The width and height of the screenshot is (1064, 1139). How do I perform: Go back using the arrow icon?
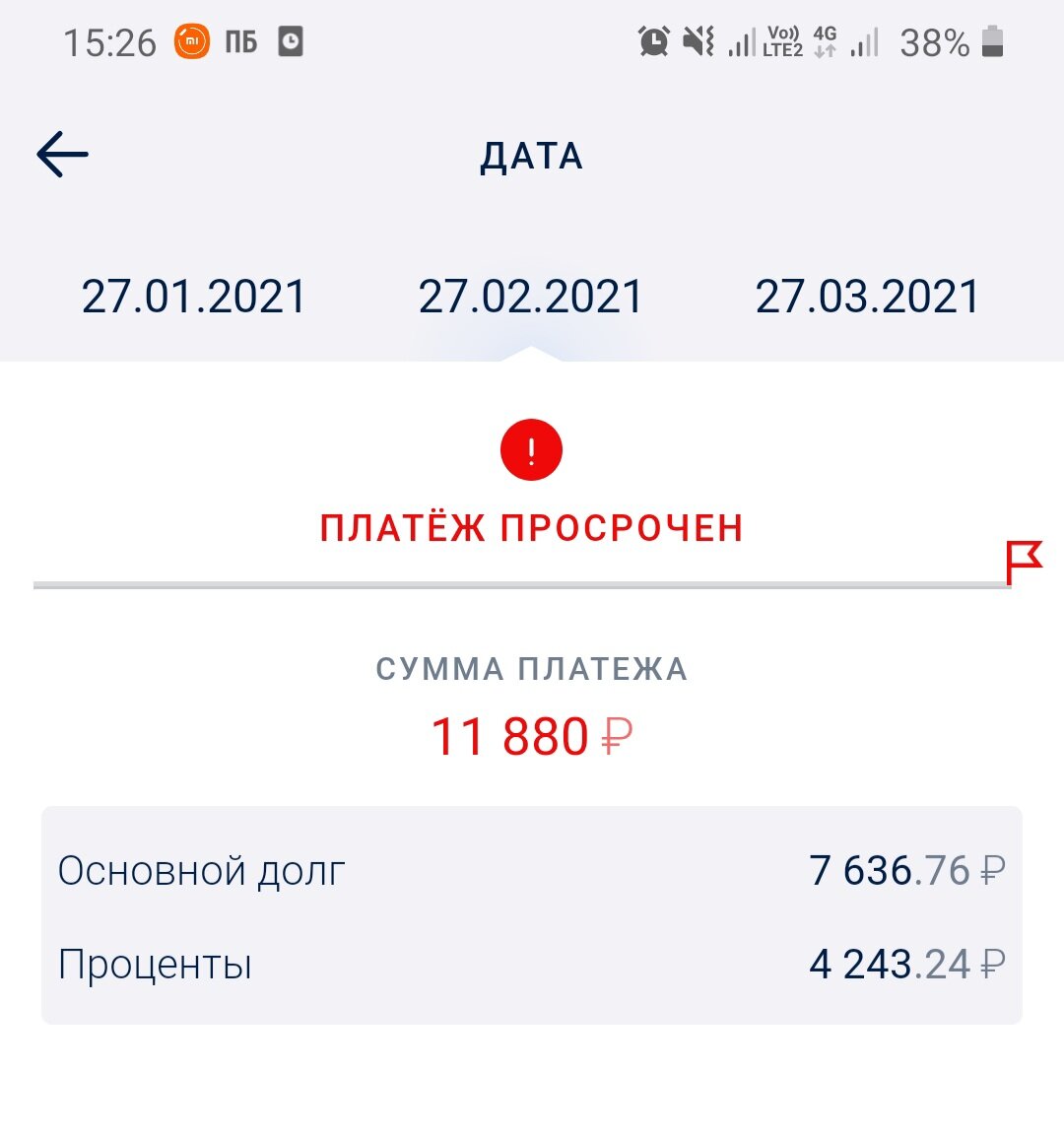(63, 155)
